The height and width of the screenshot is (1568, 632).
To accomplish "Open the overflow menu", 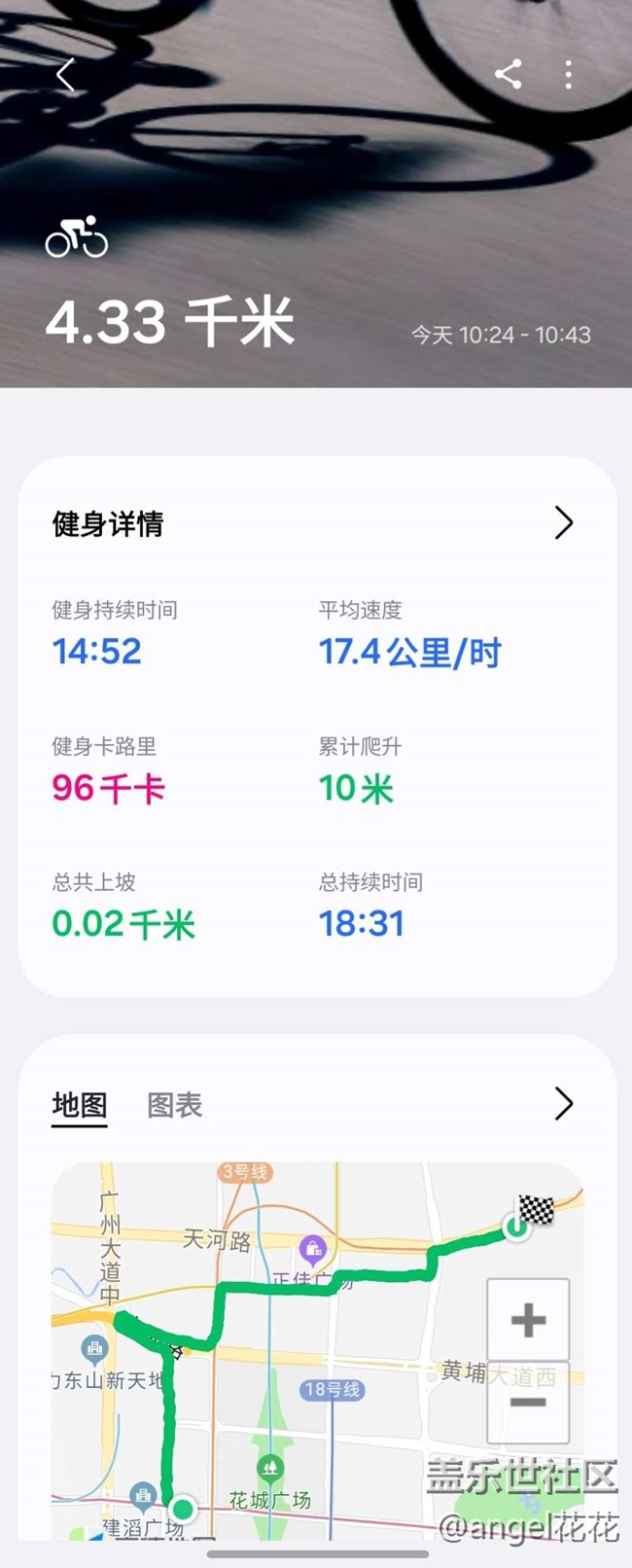I will [x=569, y=74].
